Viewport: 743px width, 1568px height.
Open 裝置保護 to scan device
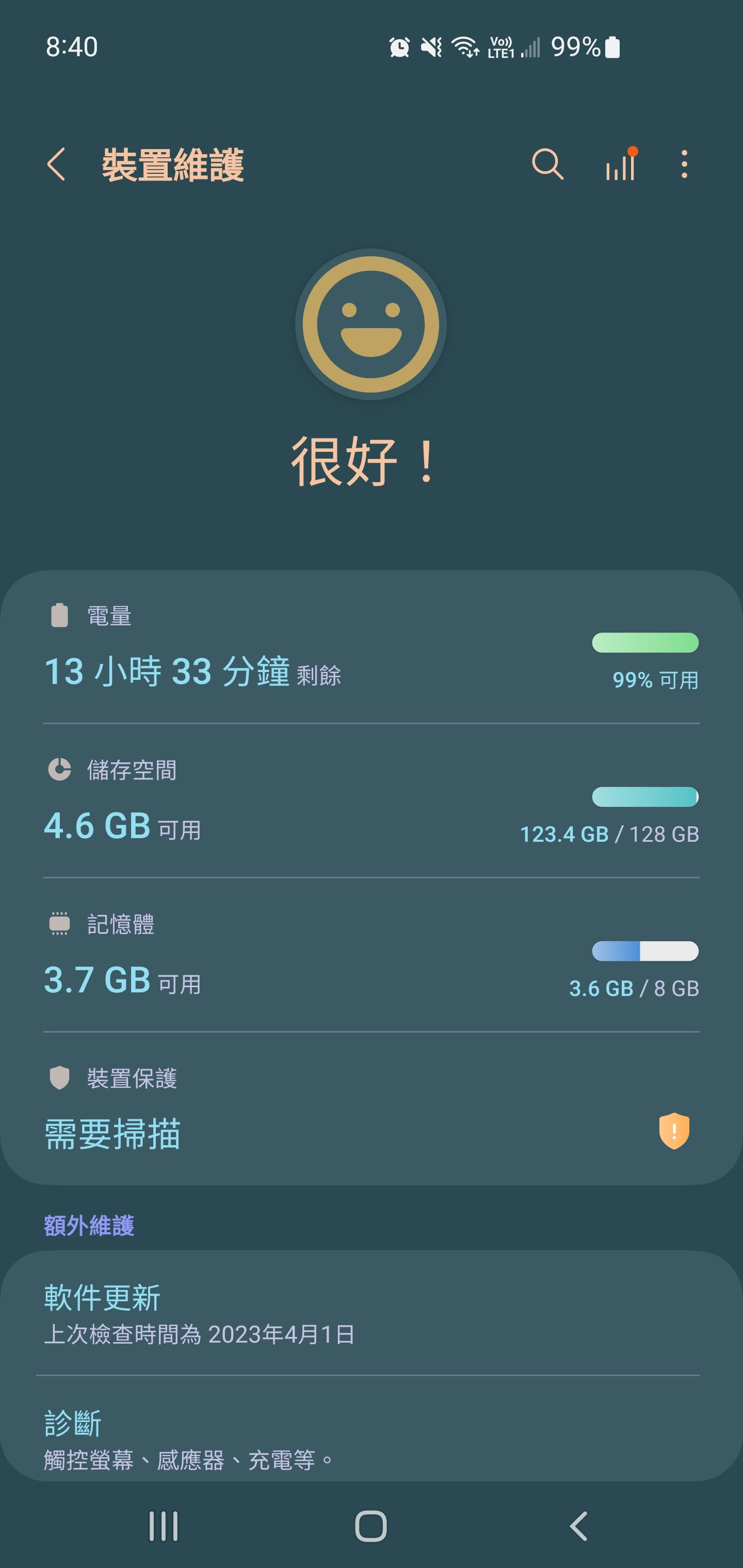point(372,1108)
